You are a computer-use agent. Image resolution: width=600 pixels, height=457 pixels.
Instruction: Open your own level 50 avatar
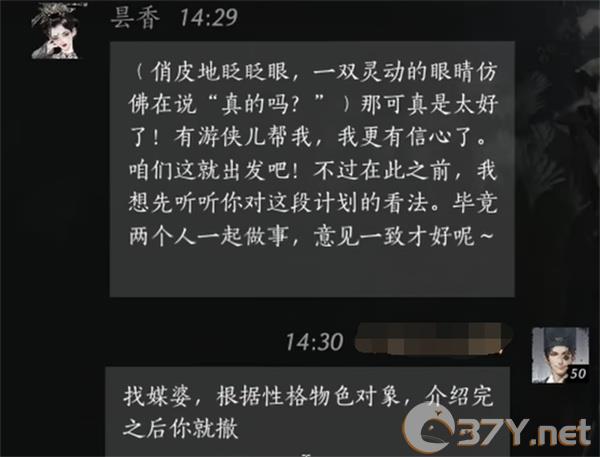554,352
